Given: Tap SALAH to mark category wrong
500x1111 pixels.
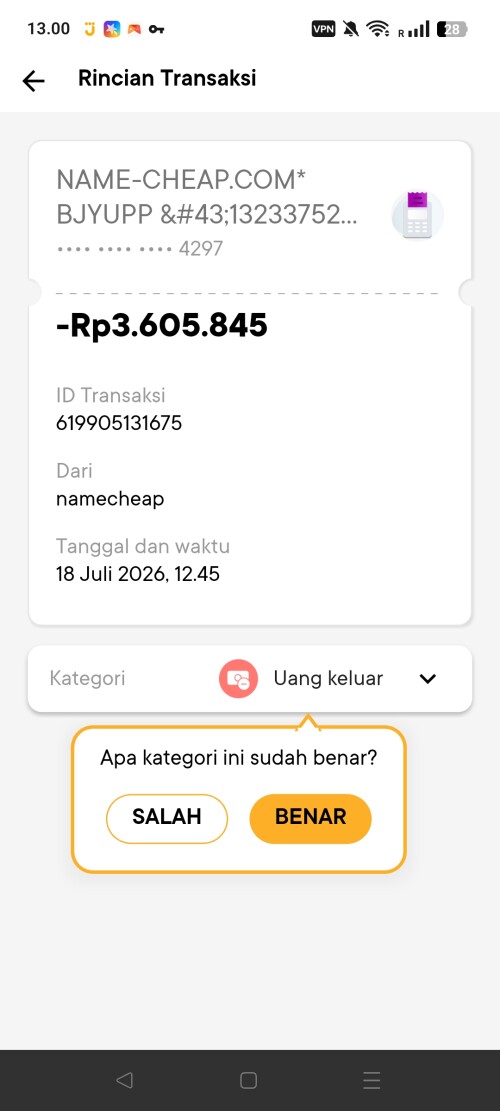Looking at the screenshot, I should [x=166, y=818].
